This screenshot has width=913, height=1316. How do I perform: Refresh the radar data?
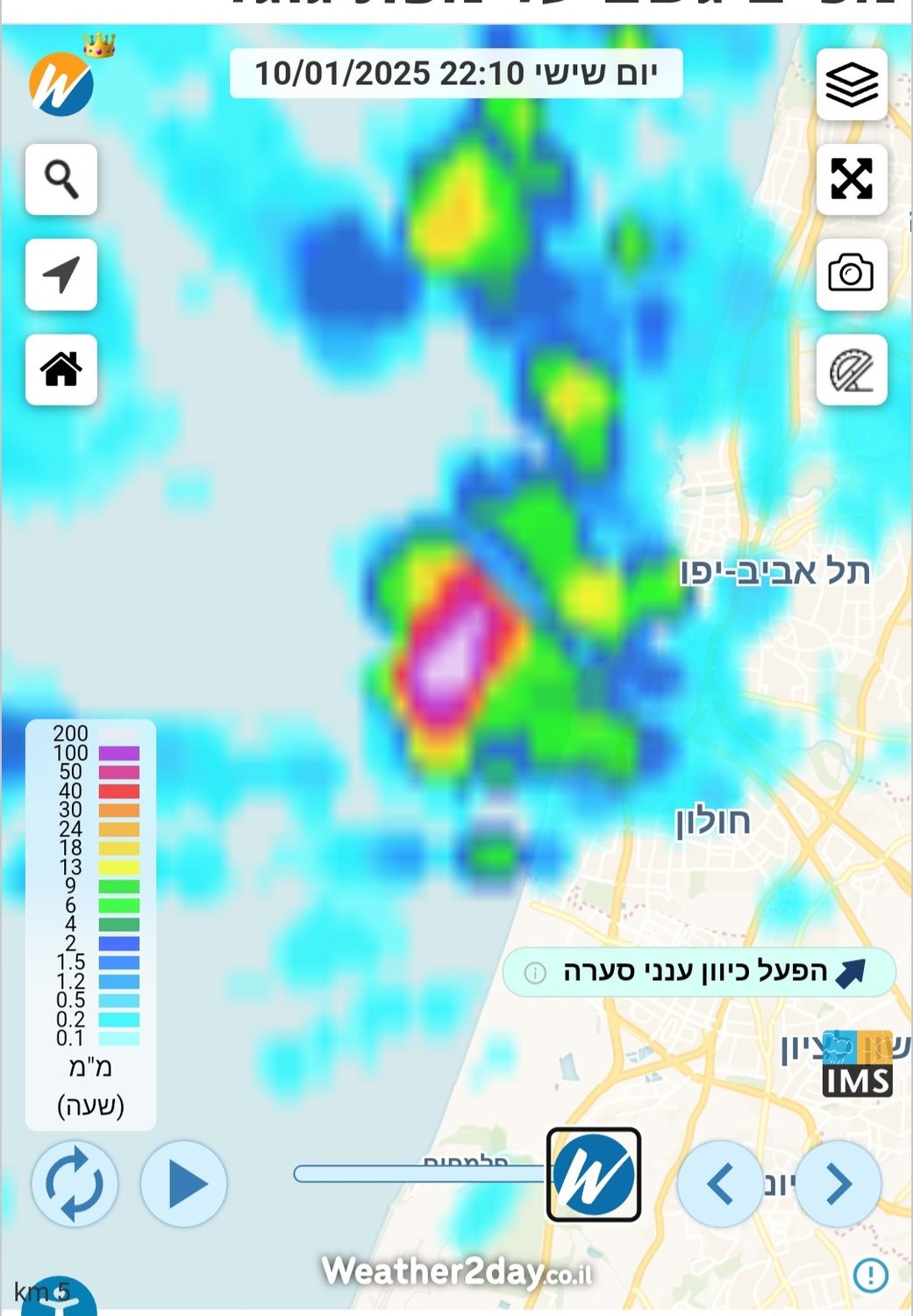(75, 1184)
